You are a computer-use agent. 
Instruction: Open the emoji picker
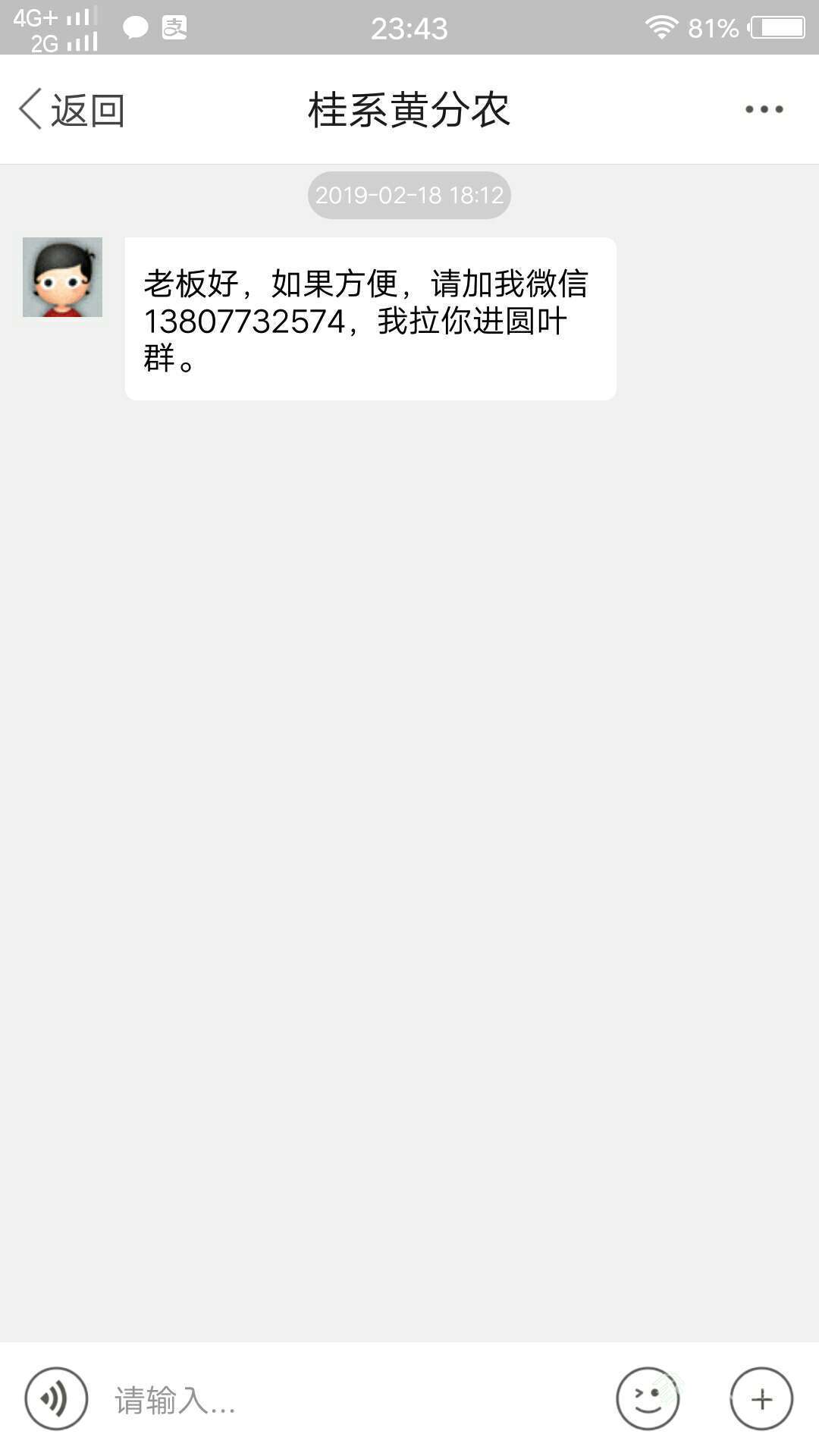[x=648, y=1399]
